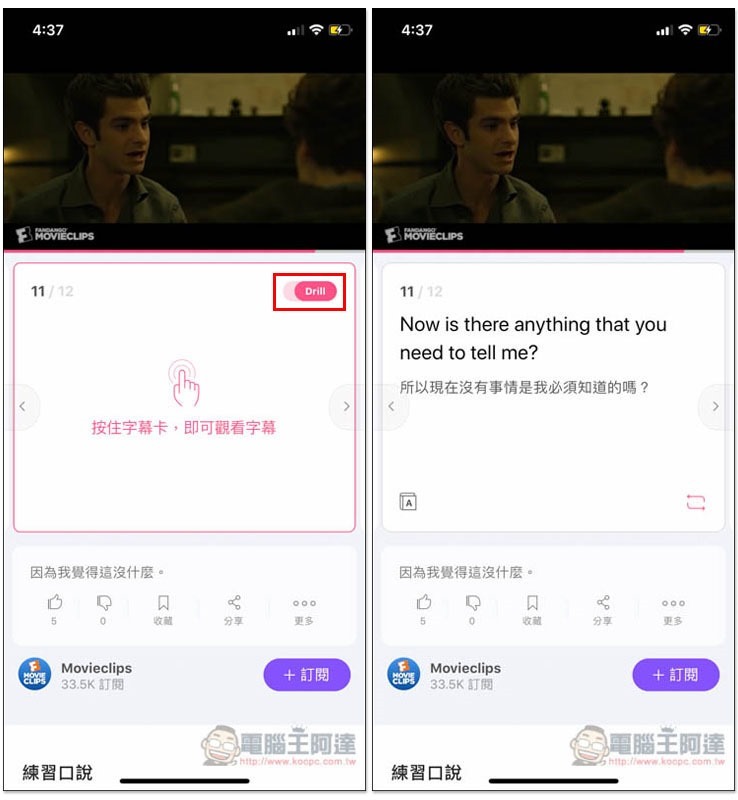738x800 pixels.
Task: Go to previous card on Drill screen
Action: [23, 407]
